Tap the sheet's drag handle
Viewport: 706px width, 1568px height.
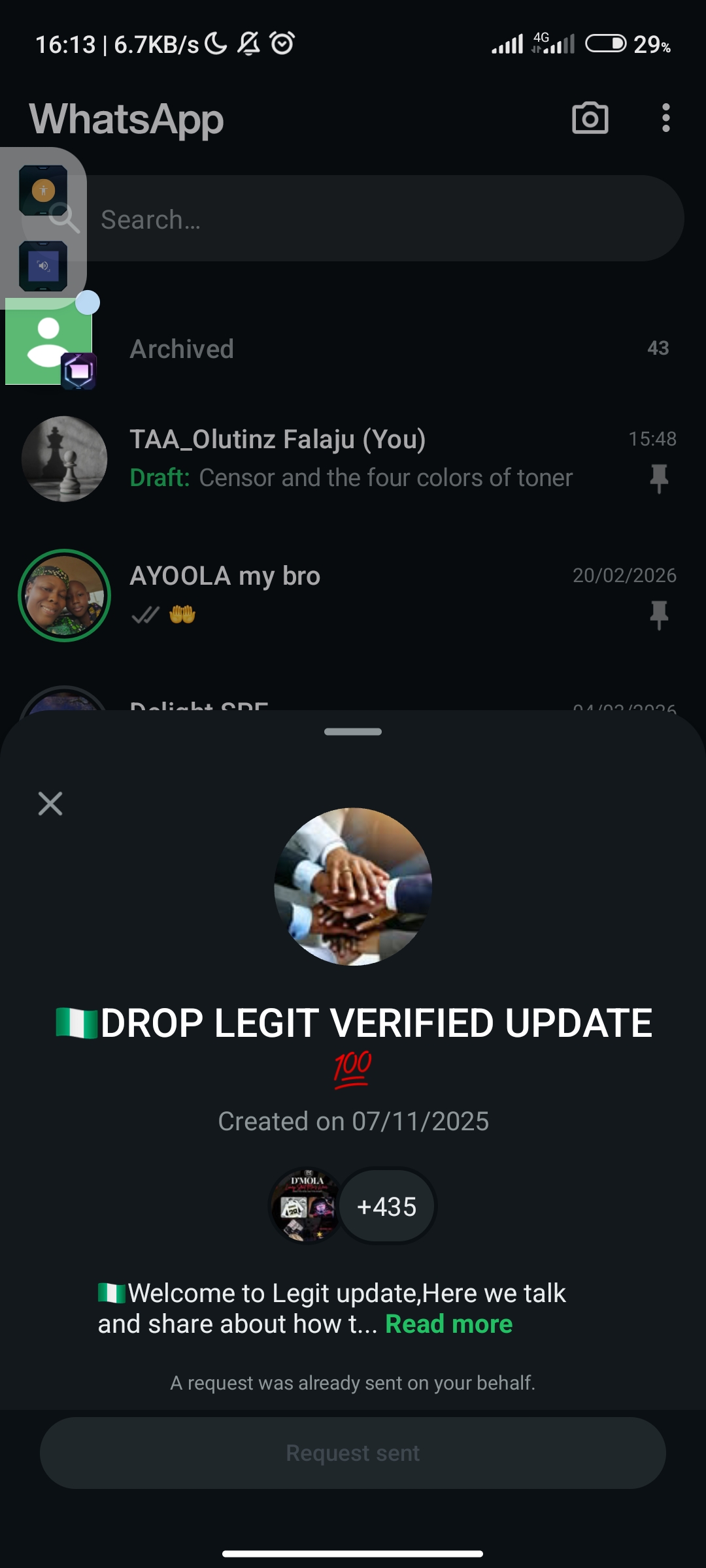(x=353, y=732)
